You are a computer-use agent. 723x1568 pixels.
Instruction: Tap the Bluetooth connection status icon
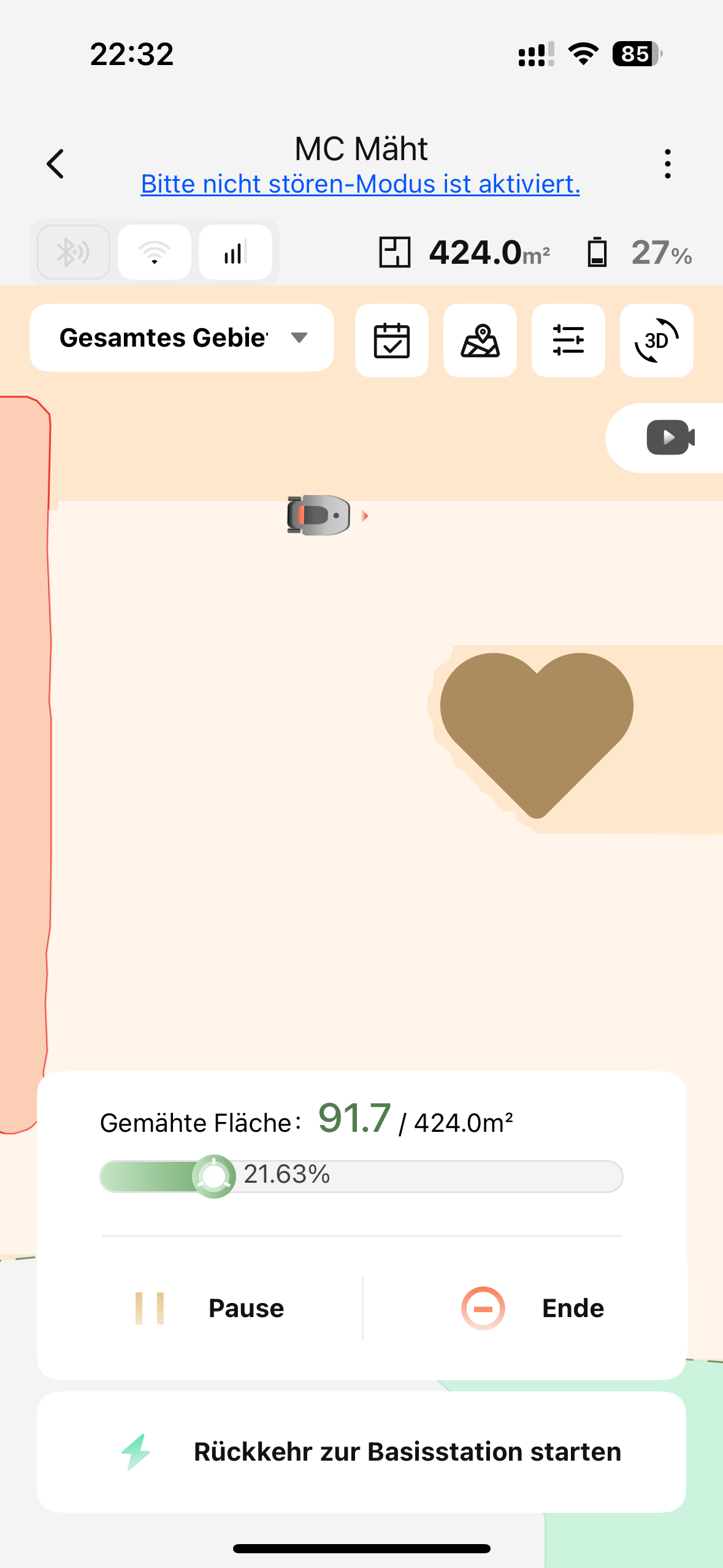[x=74, y=252]
